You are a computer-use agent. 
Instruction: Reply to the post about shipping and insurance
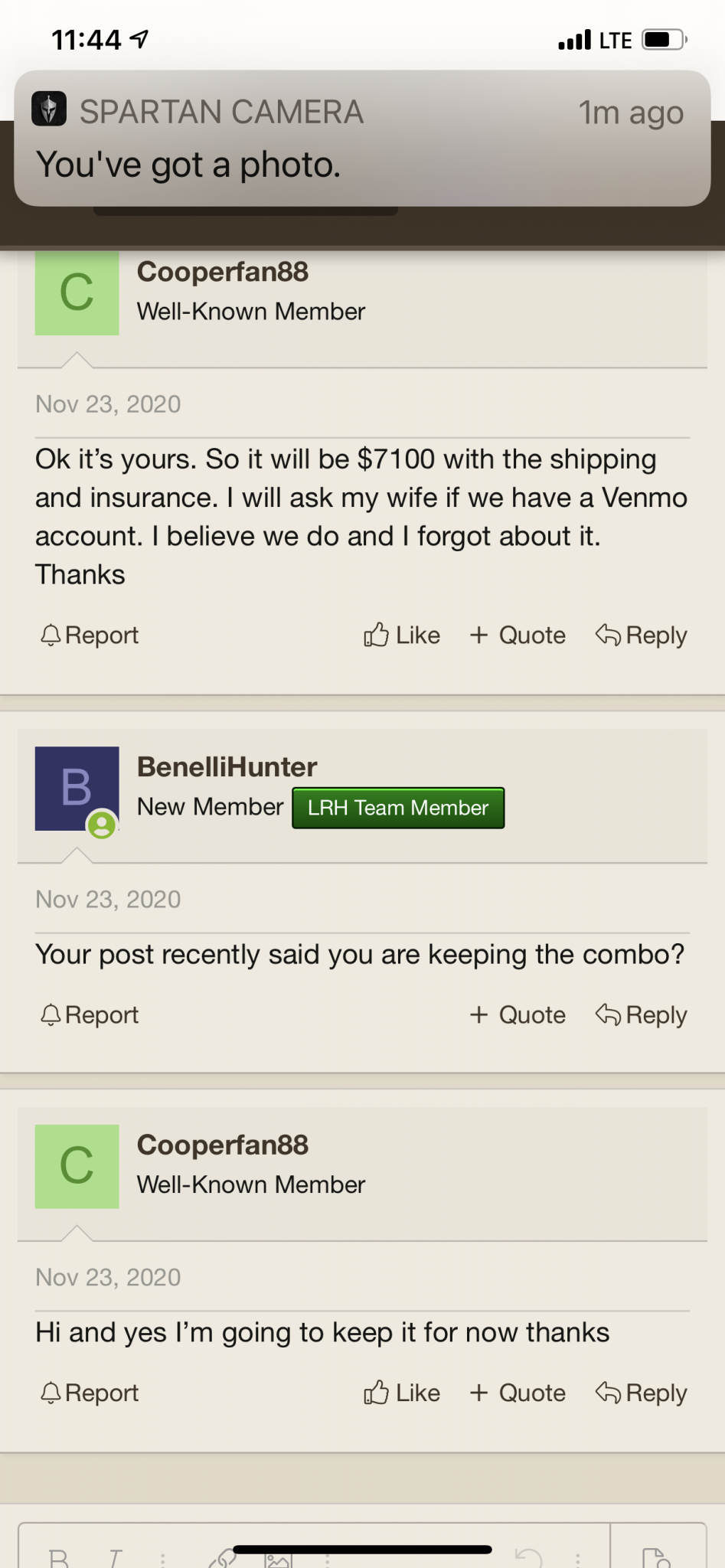(641, 635)
